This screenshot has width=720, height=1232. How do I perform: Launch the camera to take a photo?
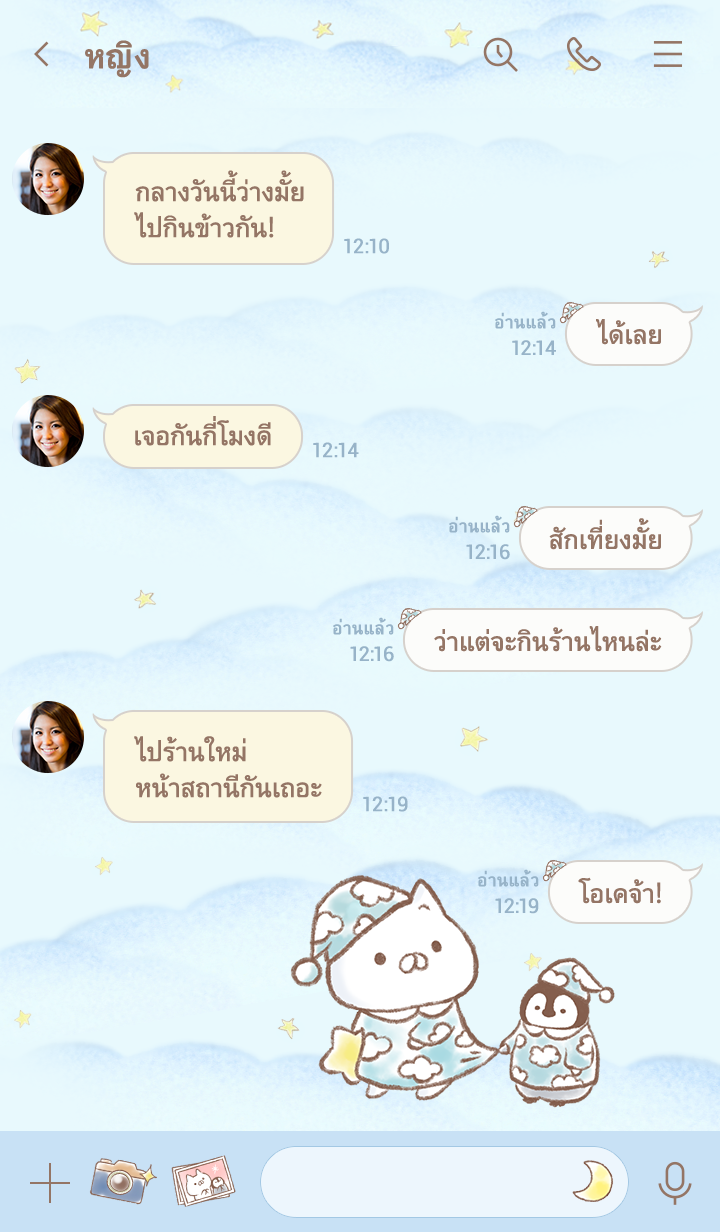[121, 1181]
